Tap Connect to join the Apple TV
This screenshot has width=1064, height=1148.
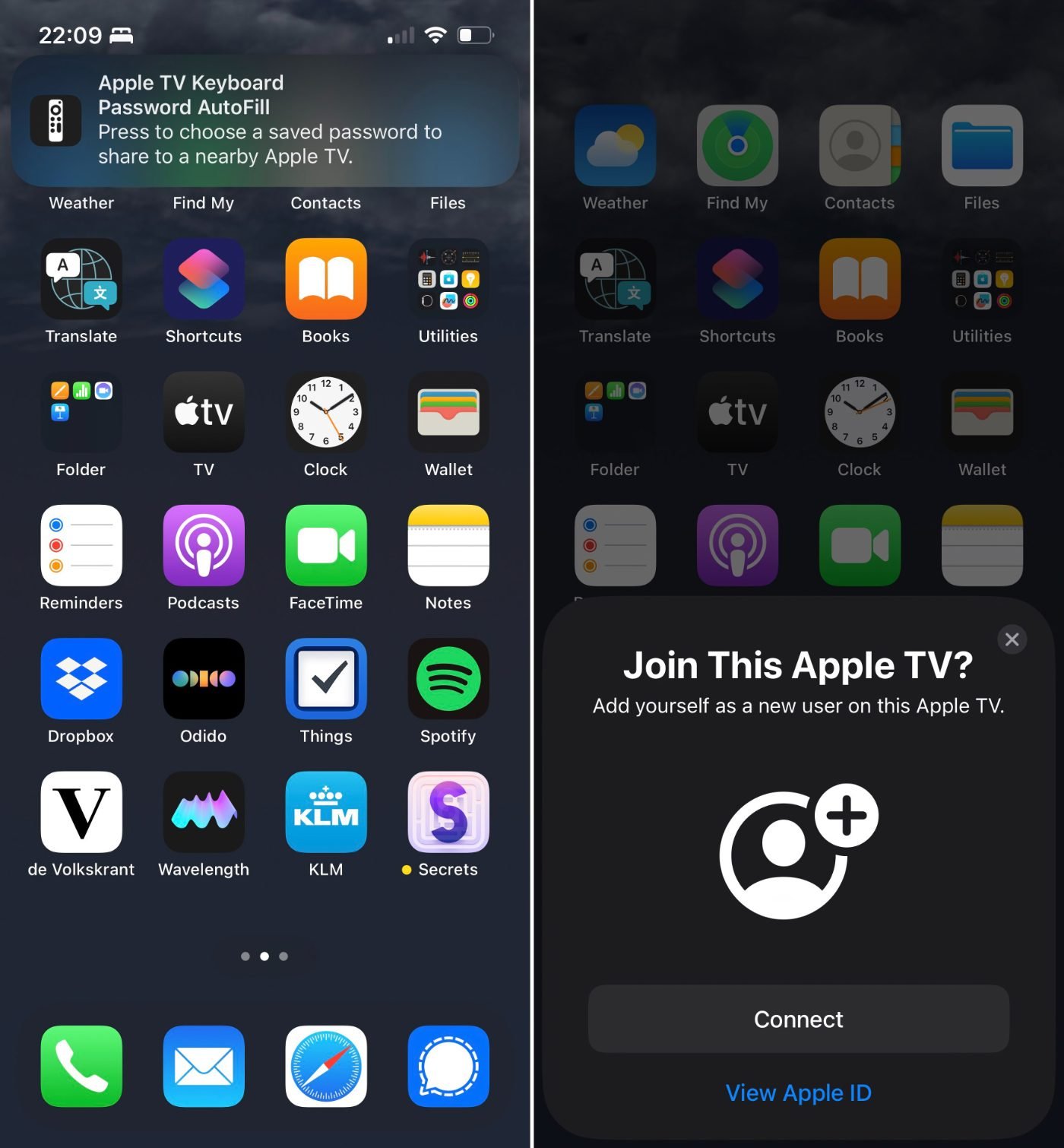(x=798, y=1019)
